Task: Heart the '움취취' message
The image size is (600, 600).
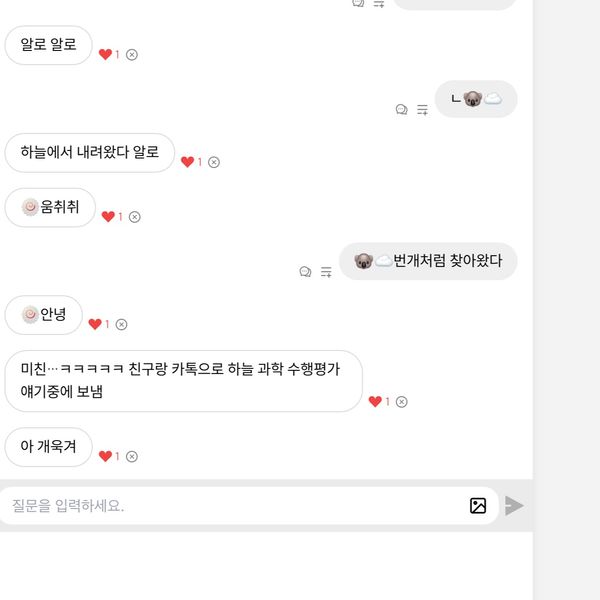Action: tap(108, 217)
